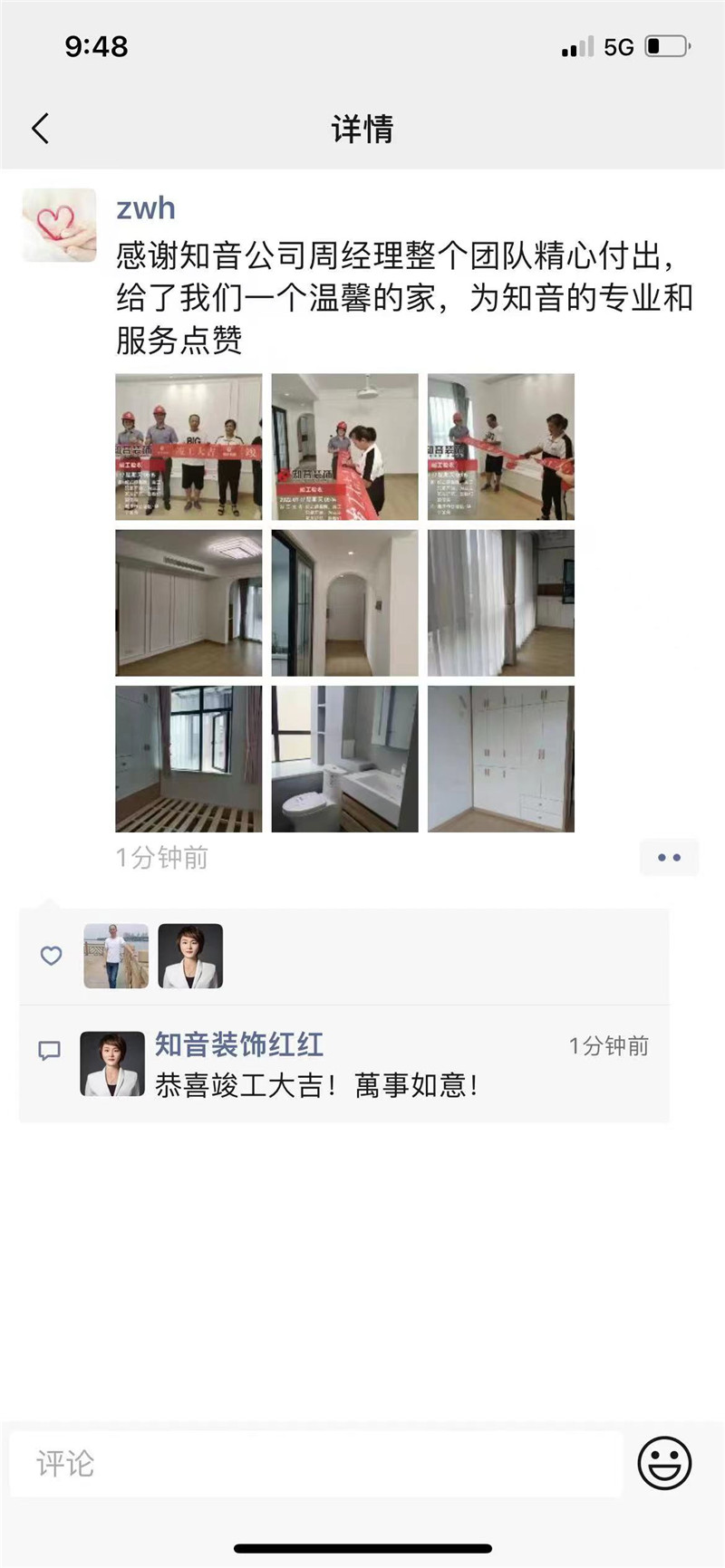Open the living room photo with ceiling light
This screenshot has width=725, height=1568.
click(x=188, y=602)
